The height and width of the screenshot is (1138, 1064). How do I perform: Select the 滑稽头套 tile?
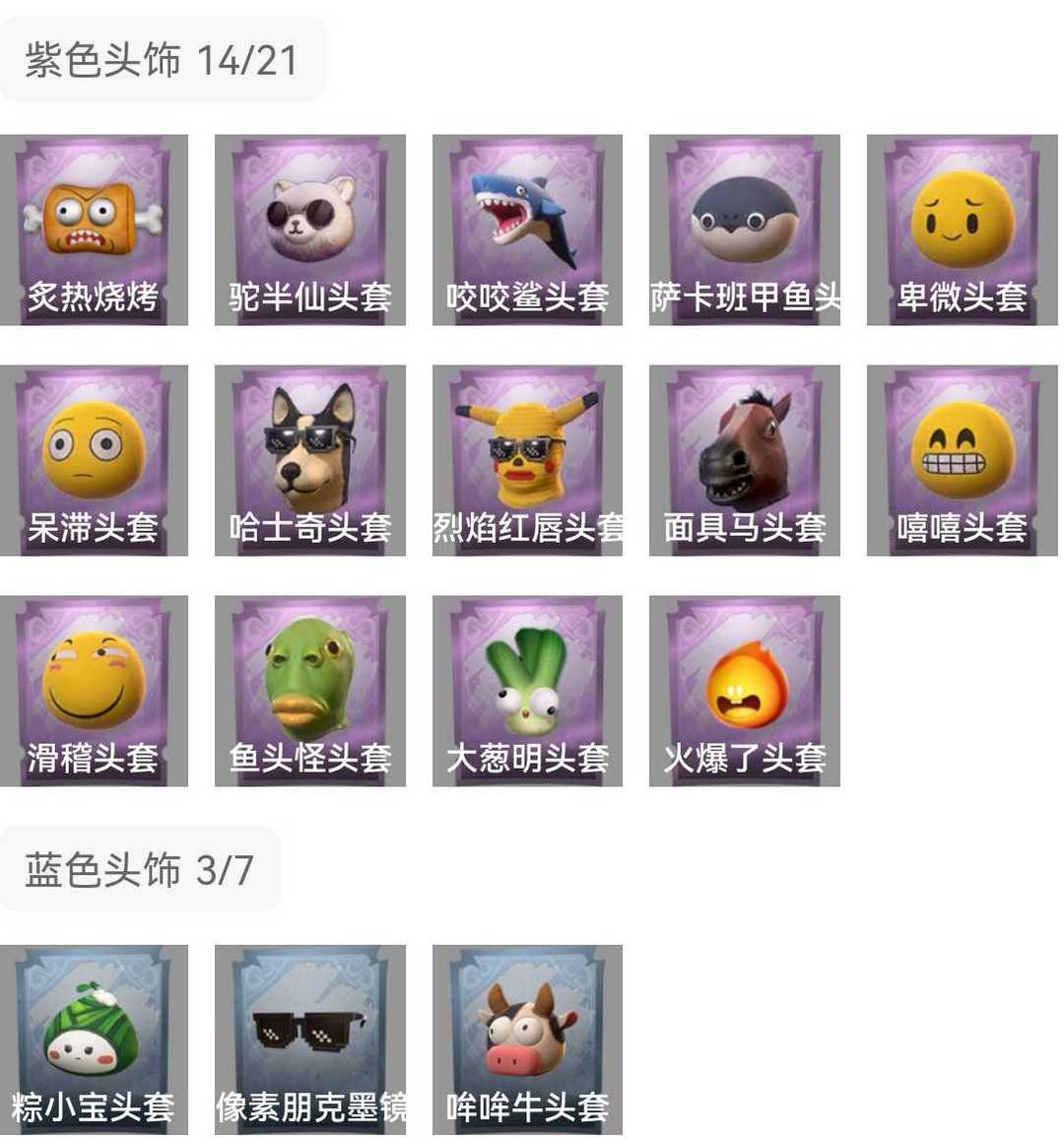(94, 691)
